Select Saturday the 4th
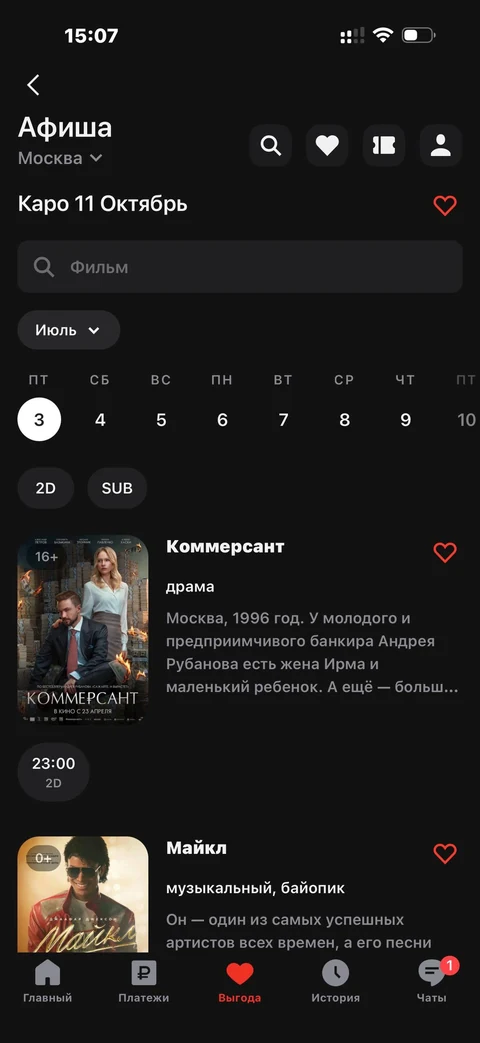Viewport: 480px width, 1043px height. [100, 420]
